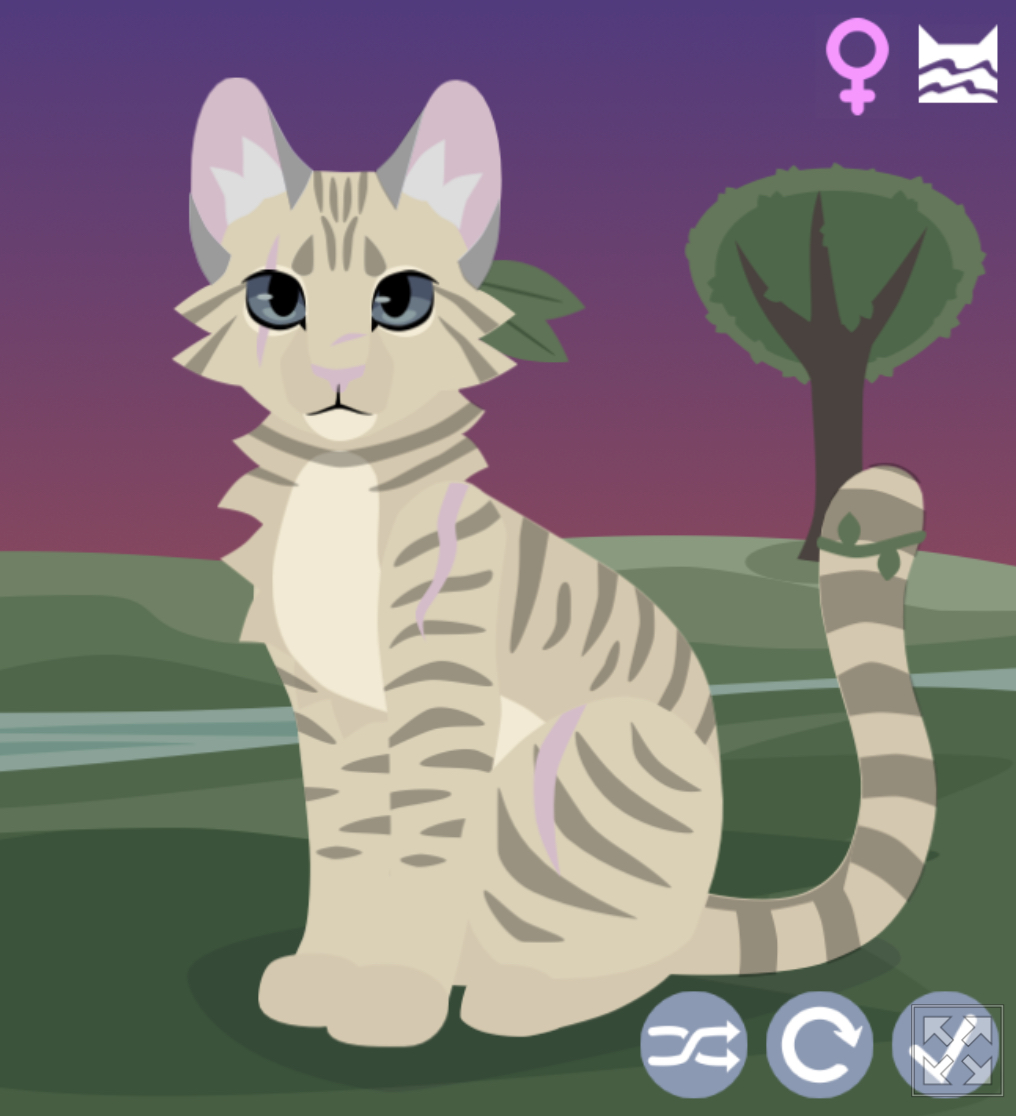This screenshot has width=1016, height=1116.
Task: Open the clan cat-head icon
Action: coord(957,65)
